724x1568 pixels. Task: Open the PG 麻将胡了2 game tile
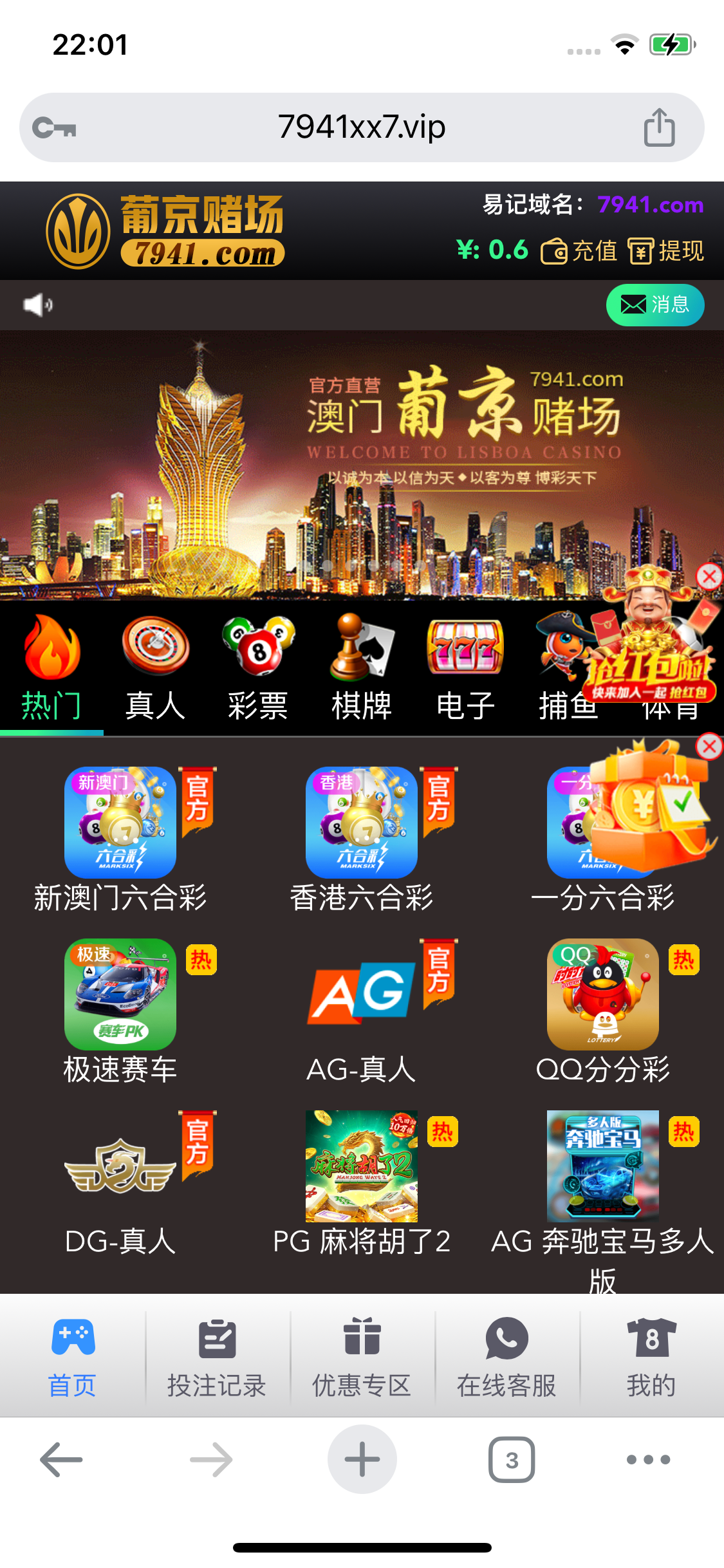pos(362,1181)
